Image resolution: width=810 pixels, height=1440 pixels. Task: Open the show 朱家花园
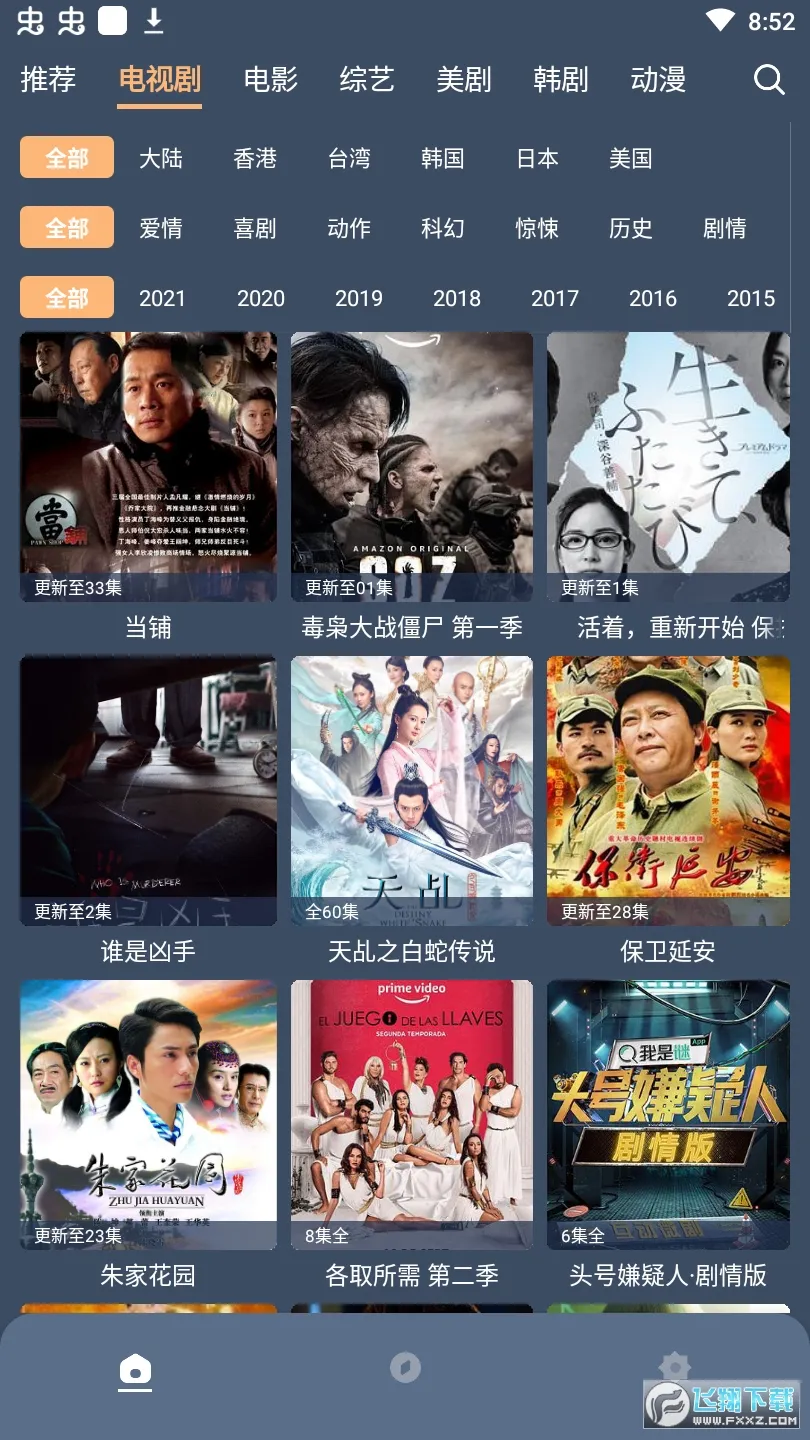click(148, 1115)
